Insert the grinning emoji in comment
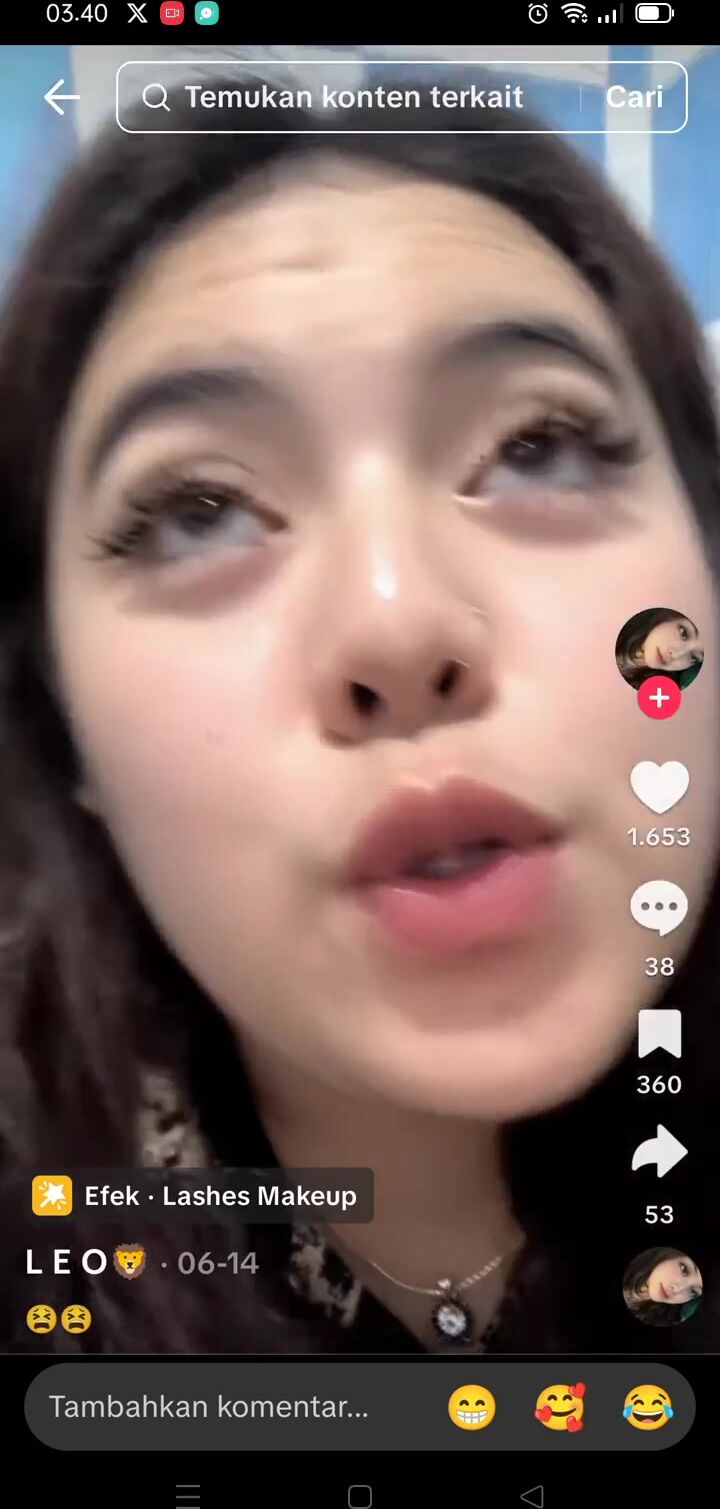720x1509 pixels. point(471,1408)
